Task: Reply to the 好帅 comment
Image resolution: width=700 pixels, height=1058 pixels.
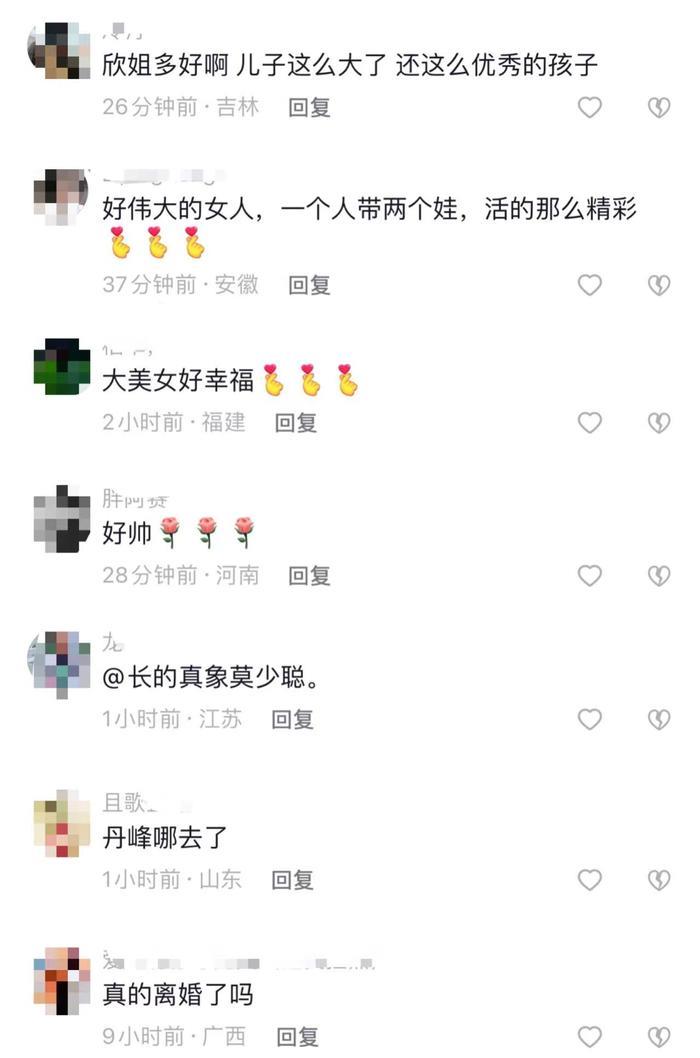Action: coord(309,576)
